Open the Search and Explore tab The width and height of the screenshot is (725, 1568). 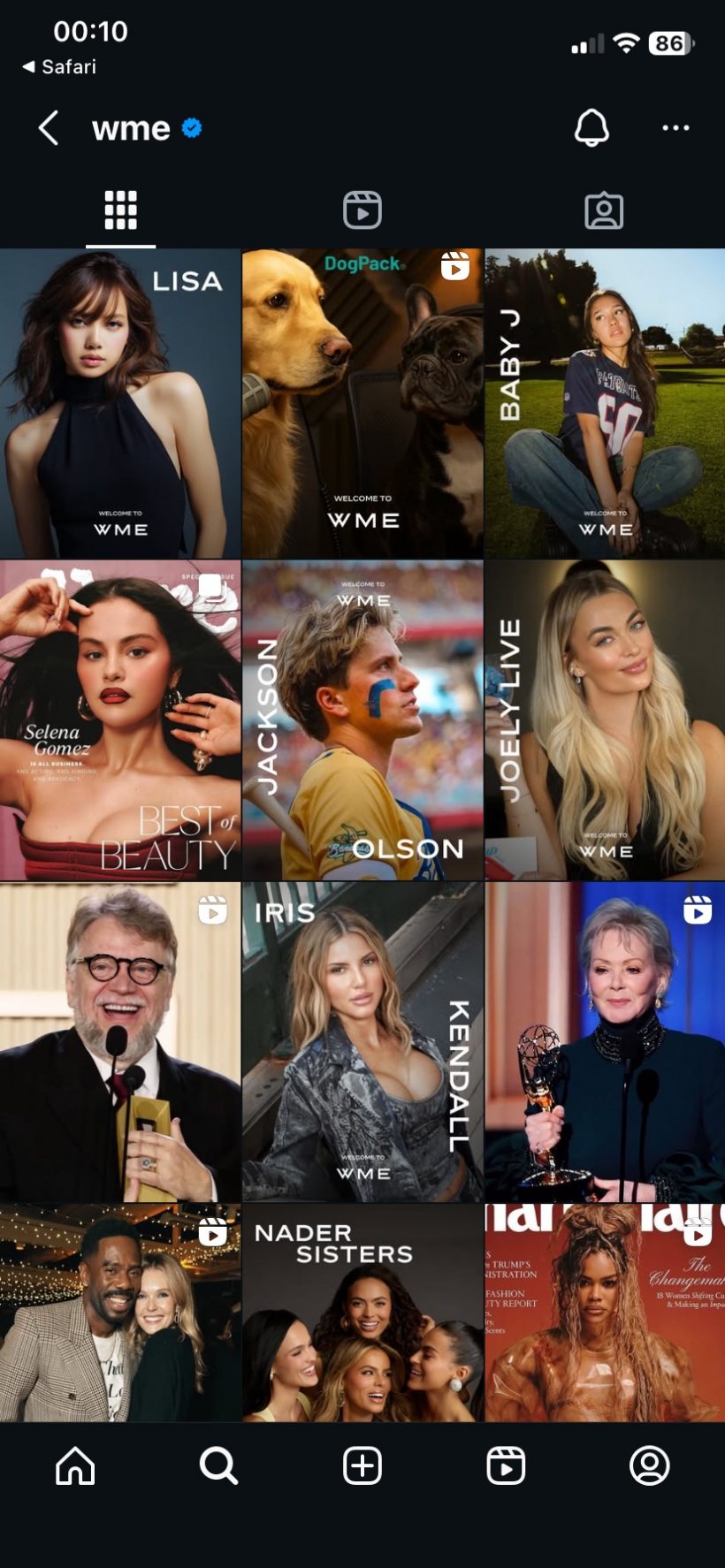coord(218,1465)
